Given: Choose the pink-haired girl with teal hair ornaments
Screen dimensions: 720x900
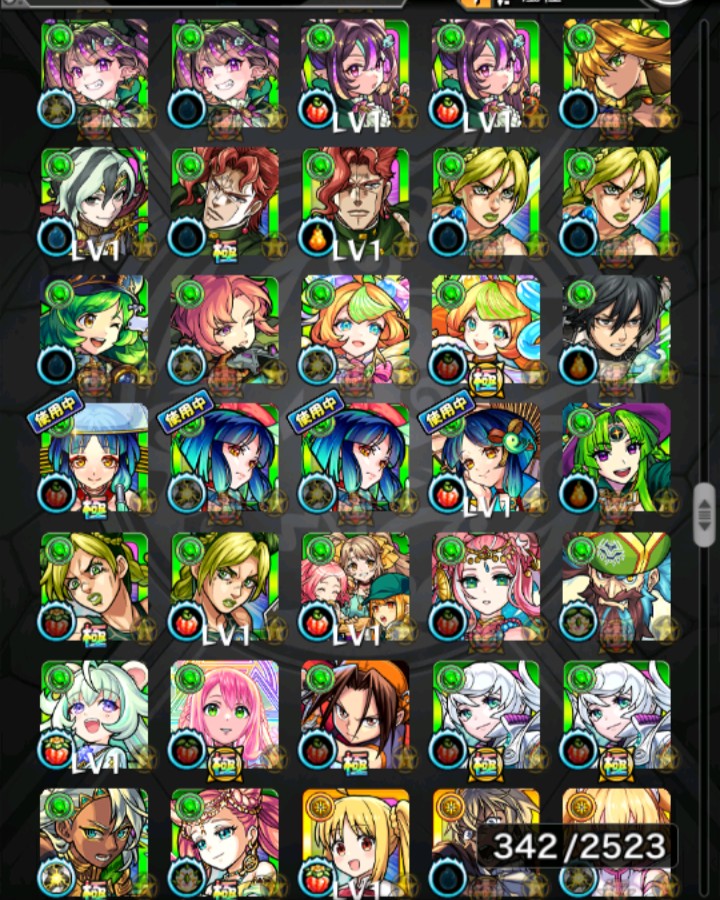Looking at the screenshot, I should click(486, 586).
